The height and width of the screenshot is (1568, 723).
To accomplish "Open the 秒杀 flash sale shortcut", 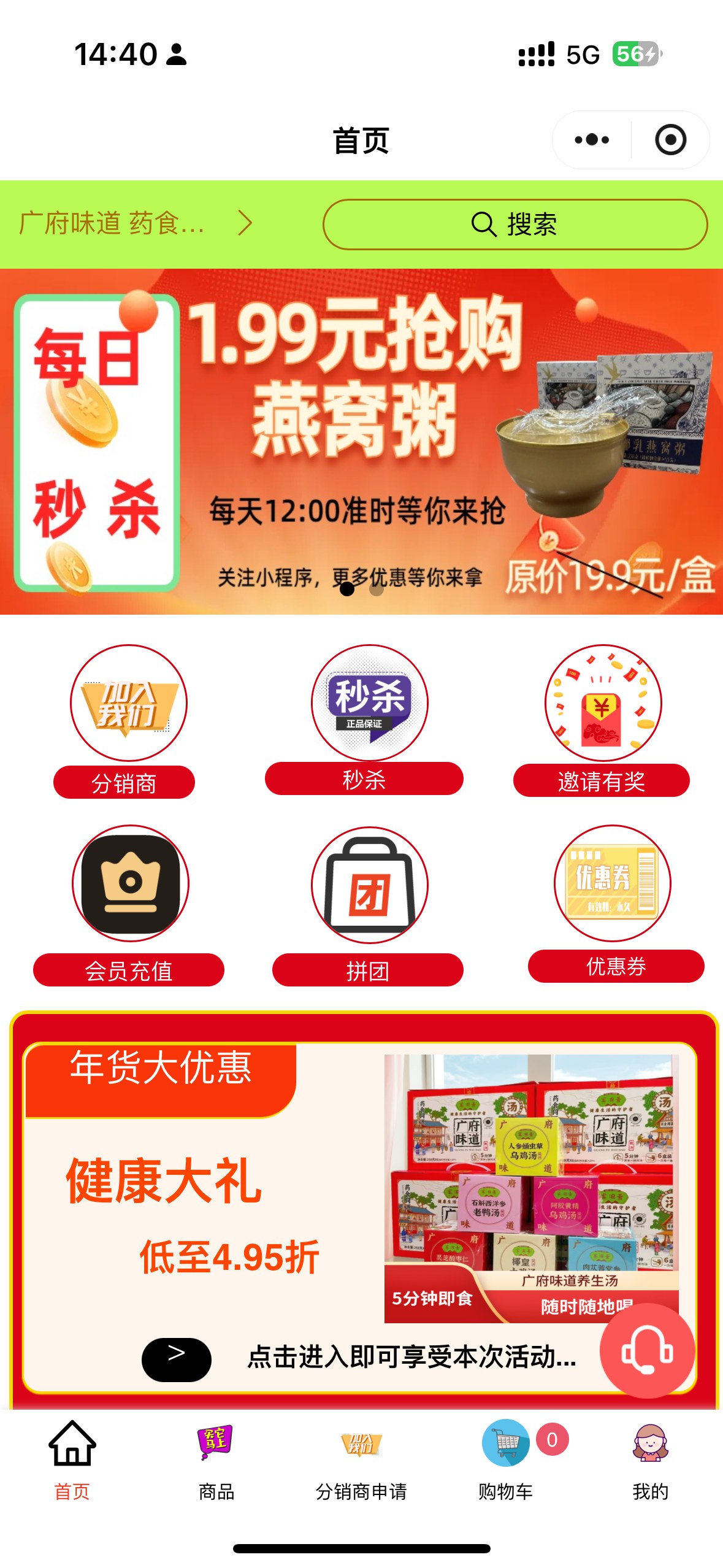I will [x=369, y=718].
